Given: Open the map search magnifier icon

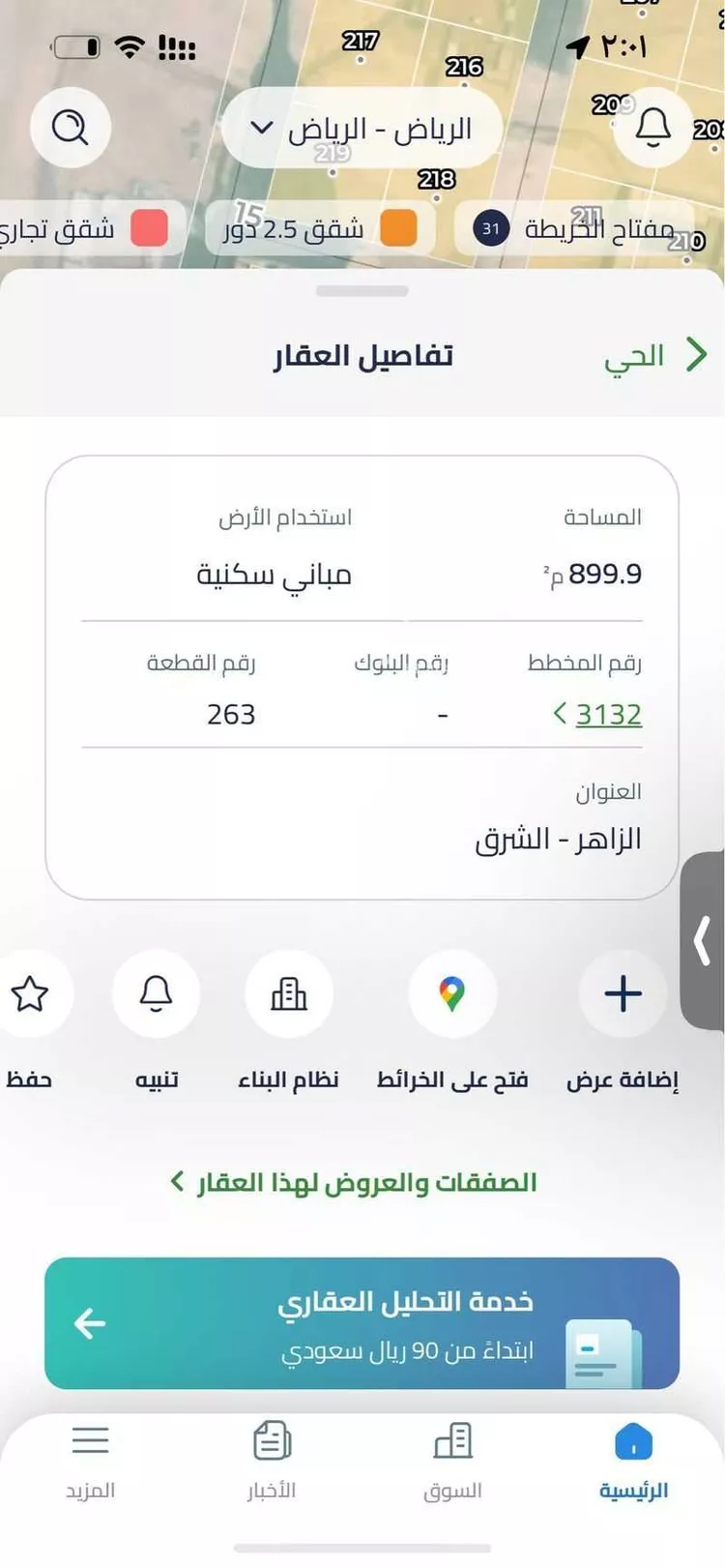Looking at the screenshot, I should pyautogui.click(x=71, y=127).
